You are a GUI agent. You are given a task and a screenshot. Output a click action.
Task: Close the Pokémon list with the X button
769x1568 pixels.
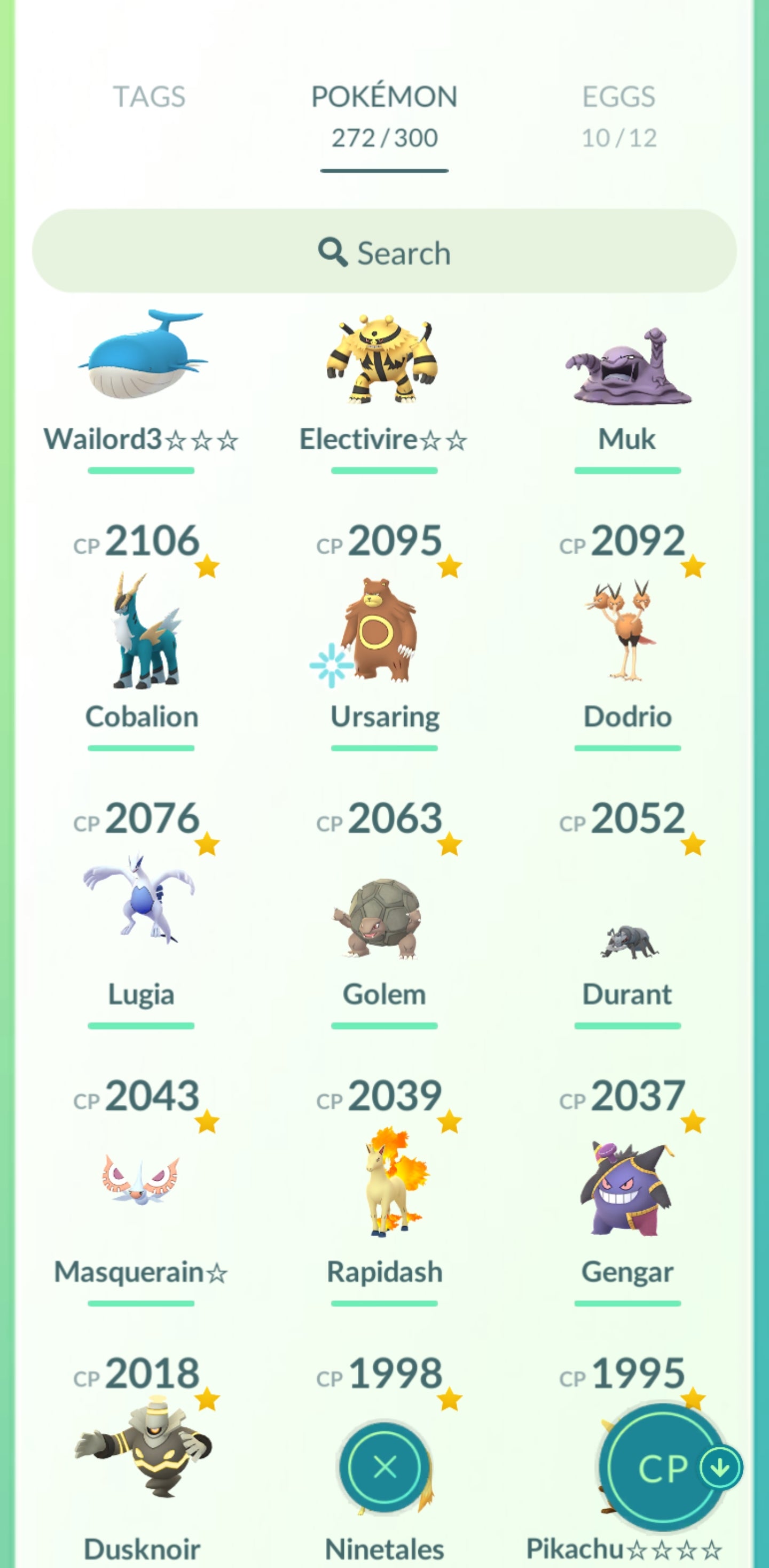[384, 1467]
